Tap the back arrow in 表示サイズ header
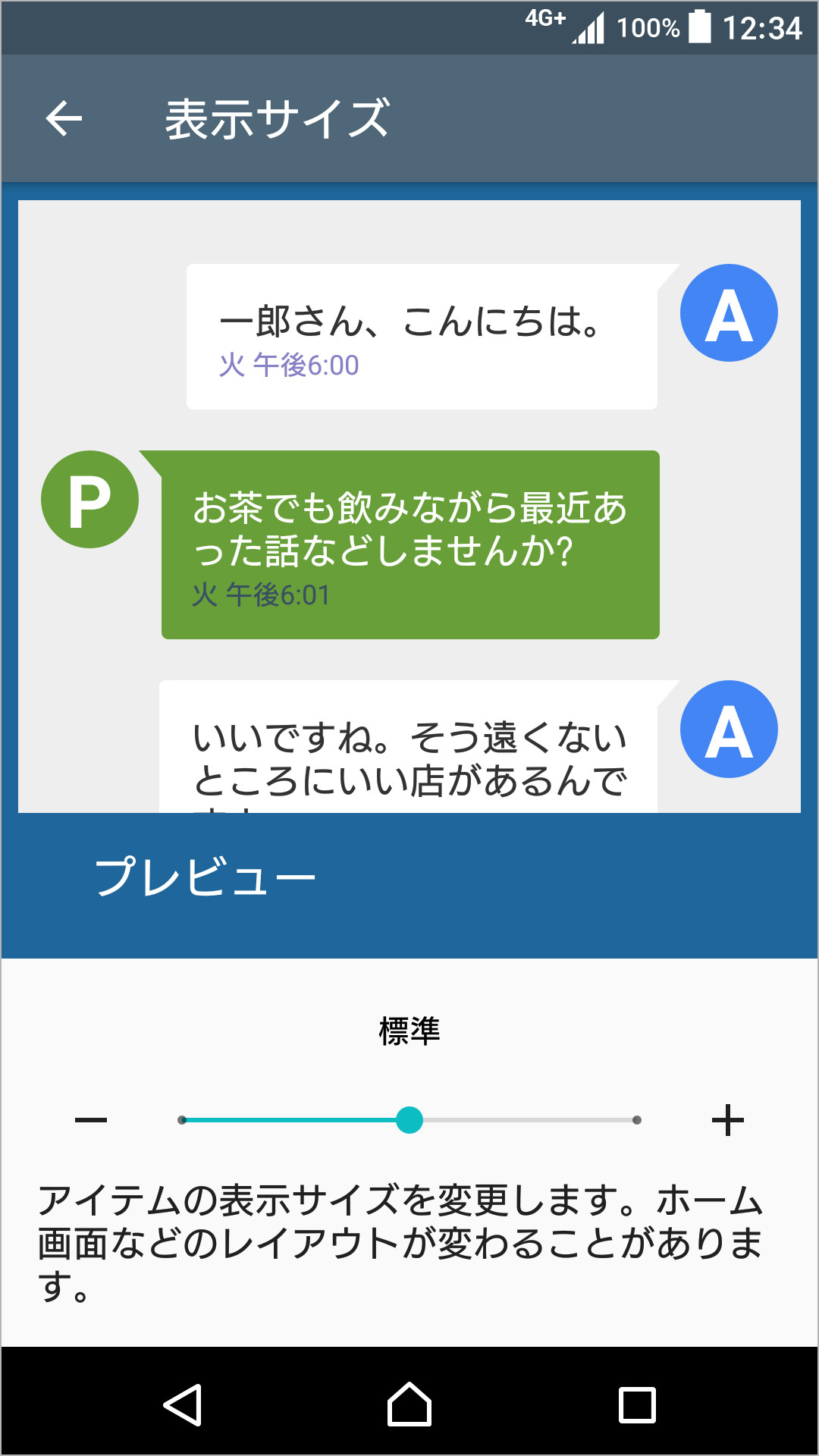 (64, 118)
